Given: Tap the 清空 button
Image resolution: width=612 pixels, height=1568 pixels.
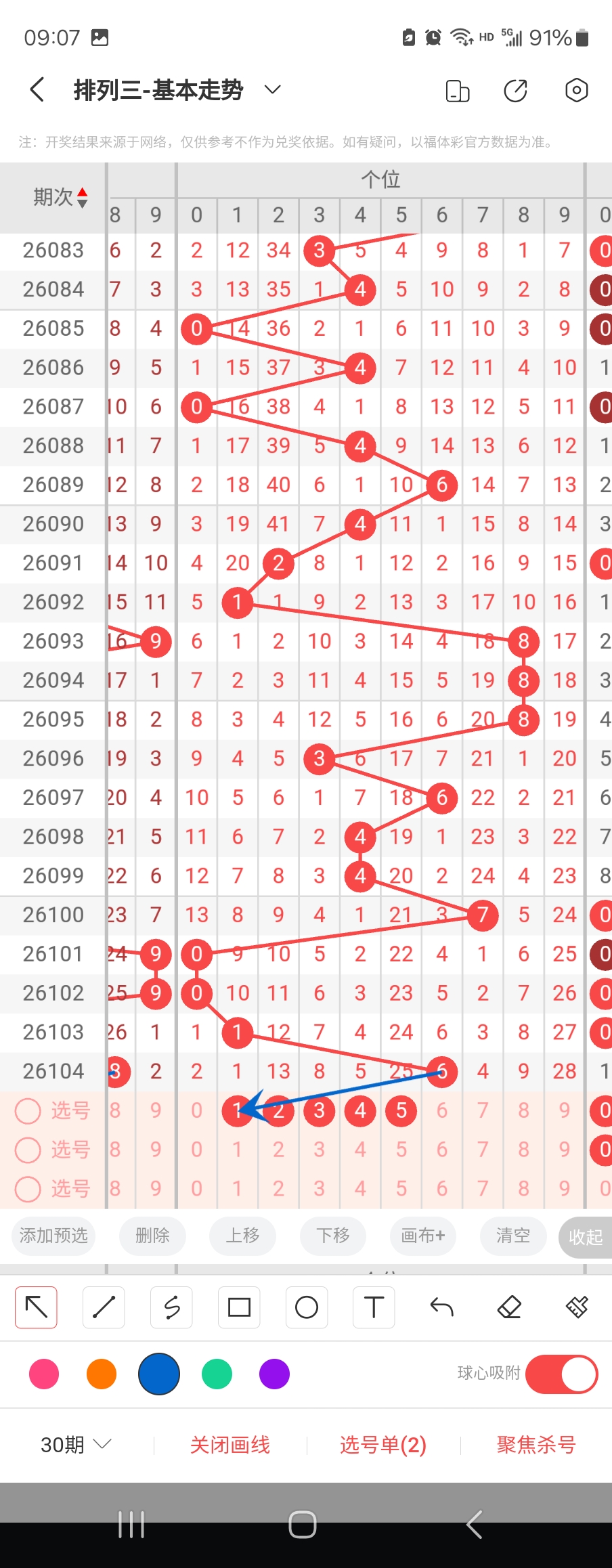Looking at the screenshot, I should tap(512, 1236).
